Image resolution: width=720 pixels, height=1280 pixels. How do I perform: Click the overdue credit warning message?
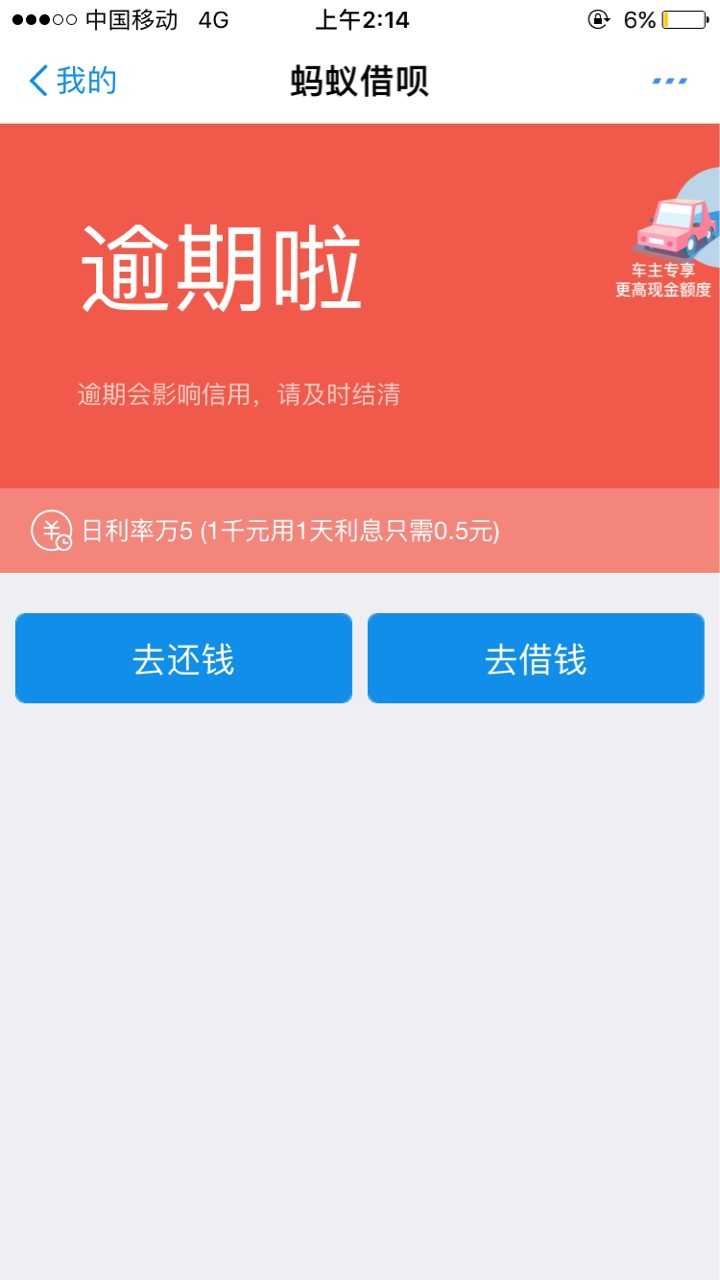238,395
